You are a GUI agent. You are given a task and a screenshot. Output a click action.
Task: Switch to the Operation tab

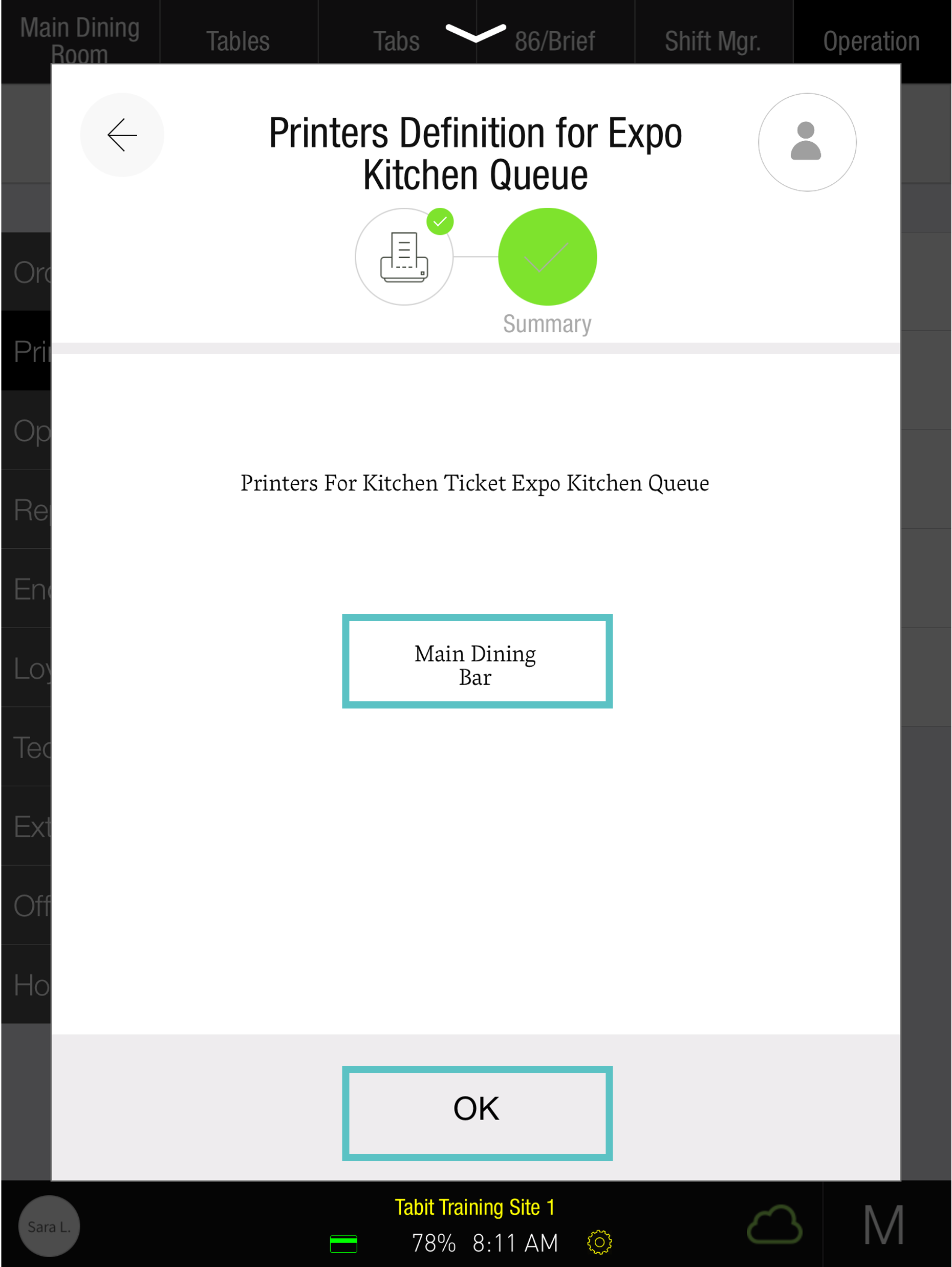pos(871,41)
